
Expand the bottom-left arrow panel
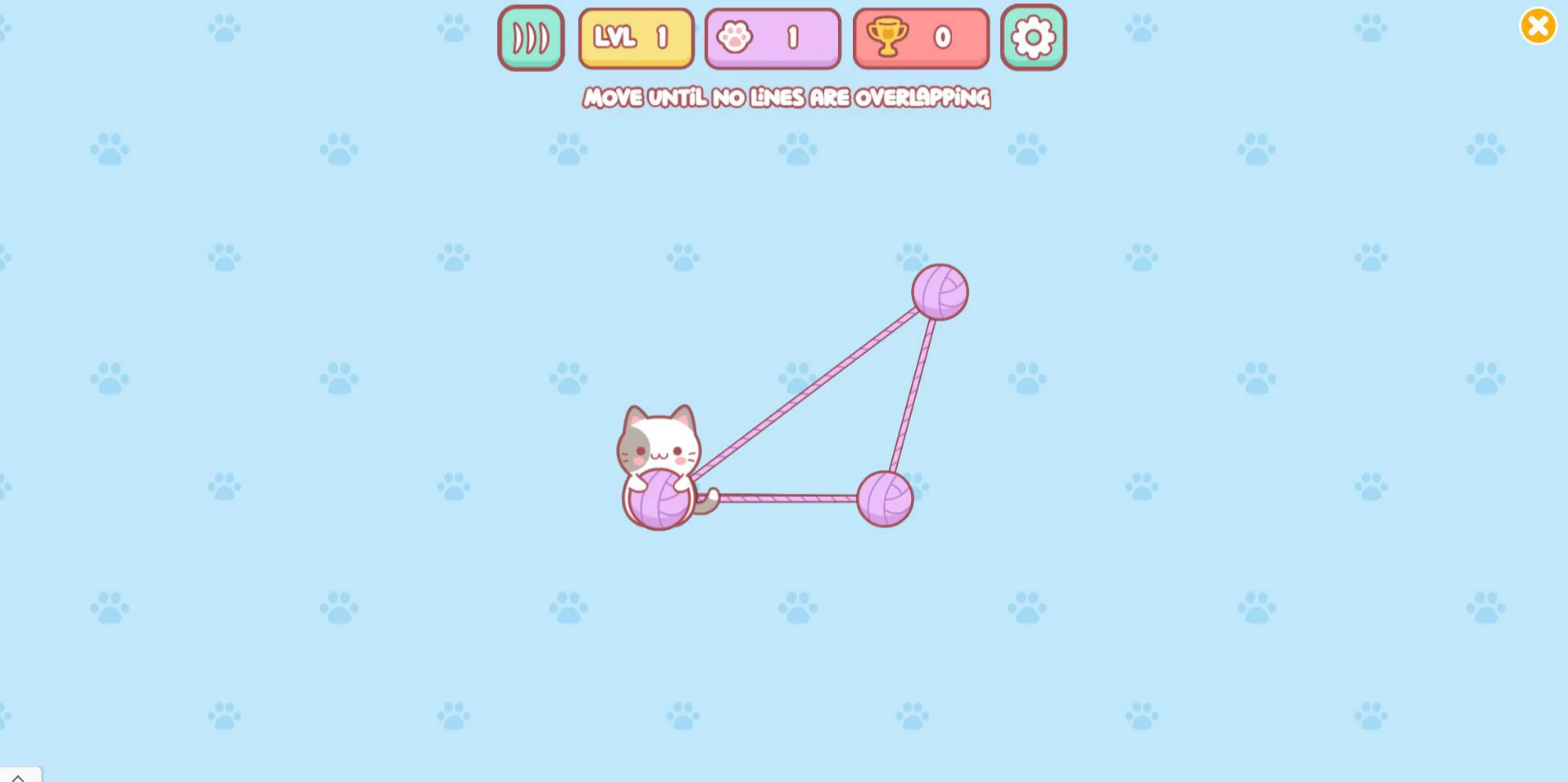pos(18,775)
